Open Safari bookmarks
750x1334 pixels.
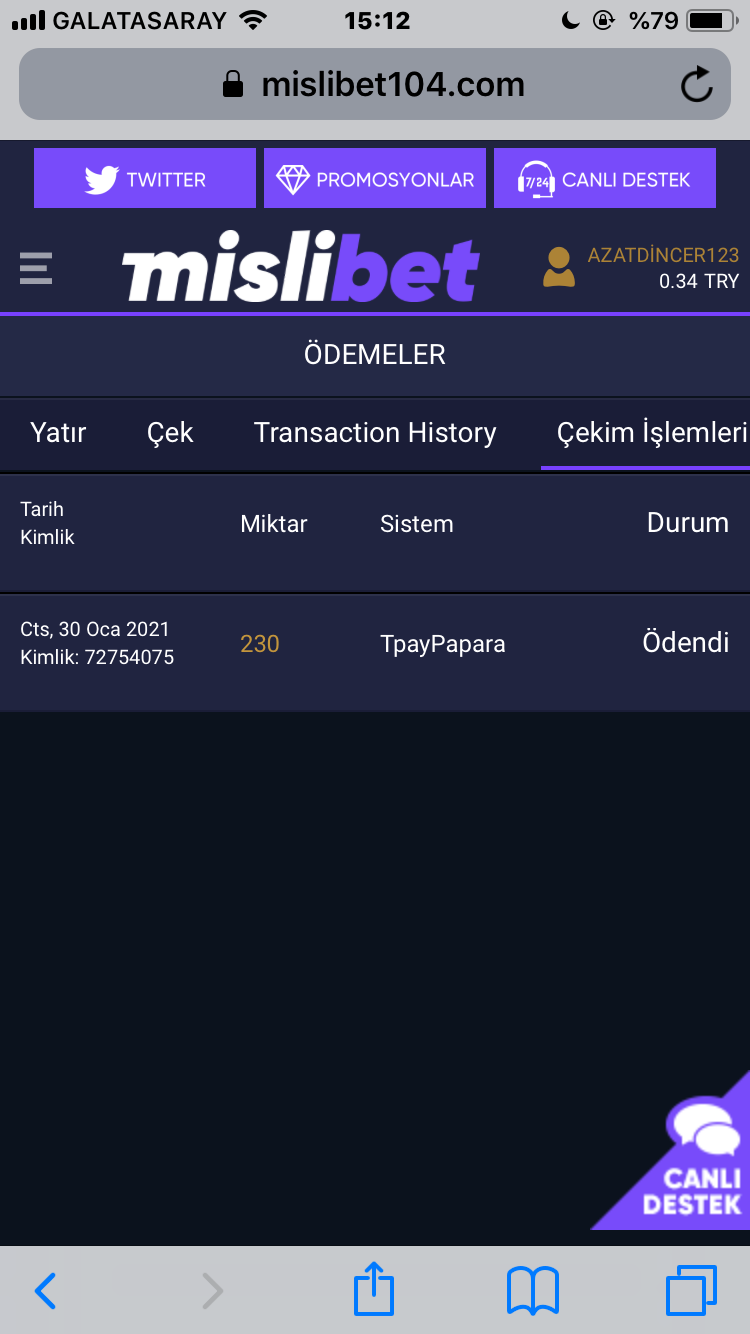click(532, 1290)
